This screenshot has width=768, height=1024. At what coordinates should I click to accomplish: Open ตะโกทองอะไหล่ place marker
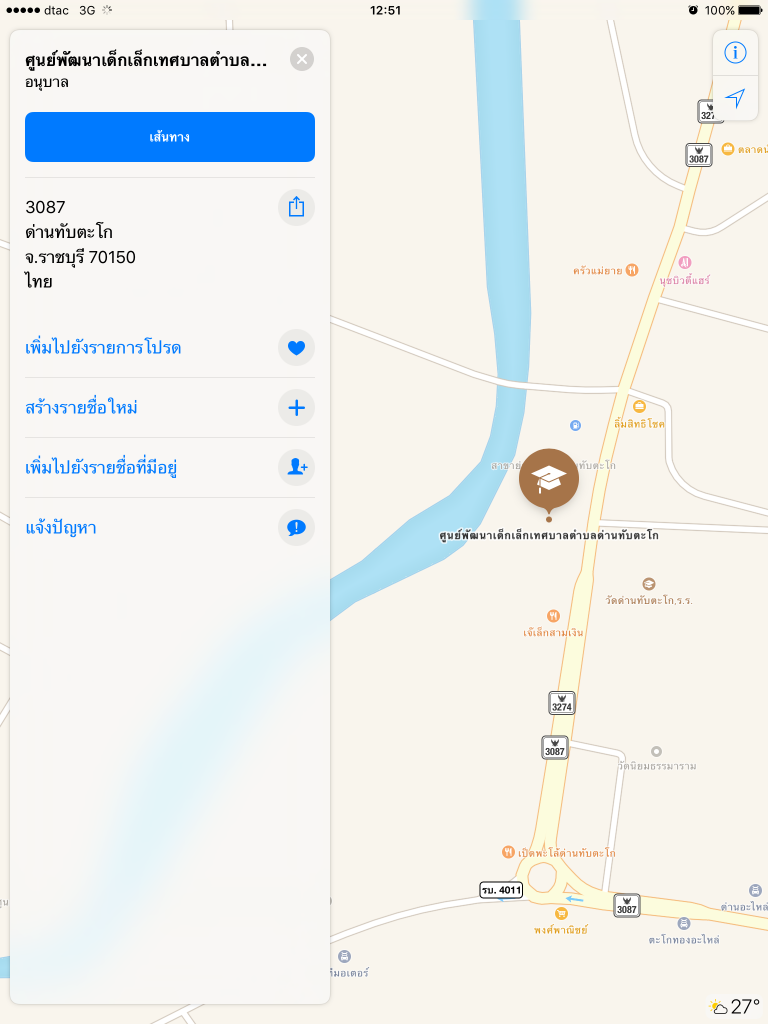[684, 924]
